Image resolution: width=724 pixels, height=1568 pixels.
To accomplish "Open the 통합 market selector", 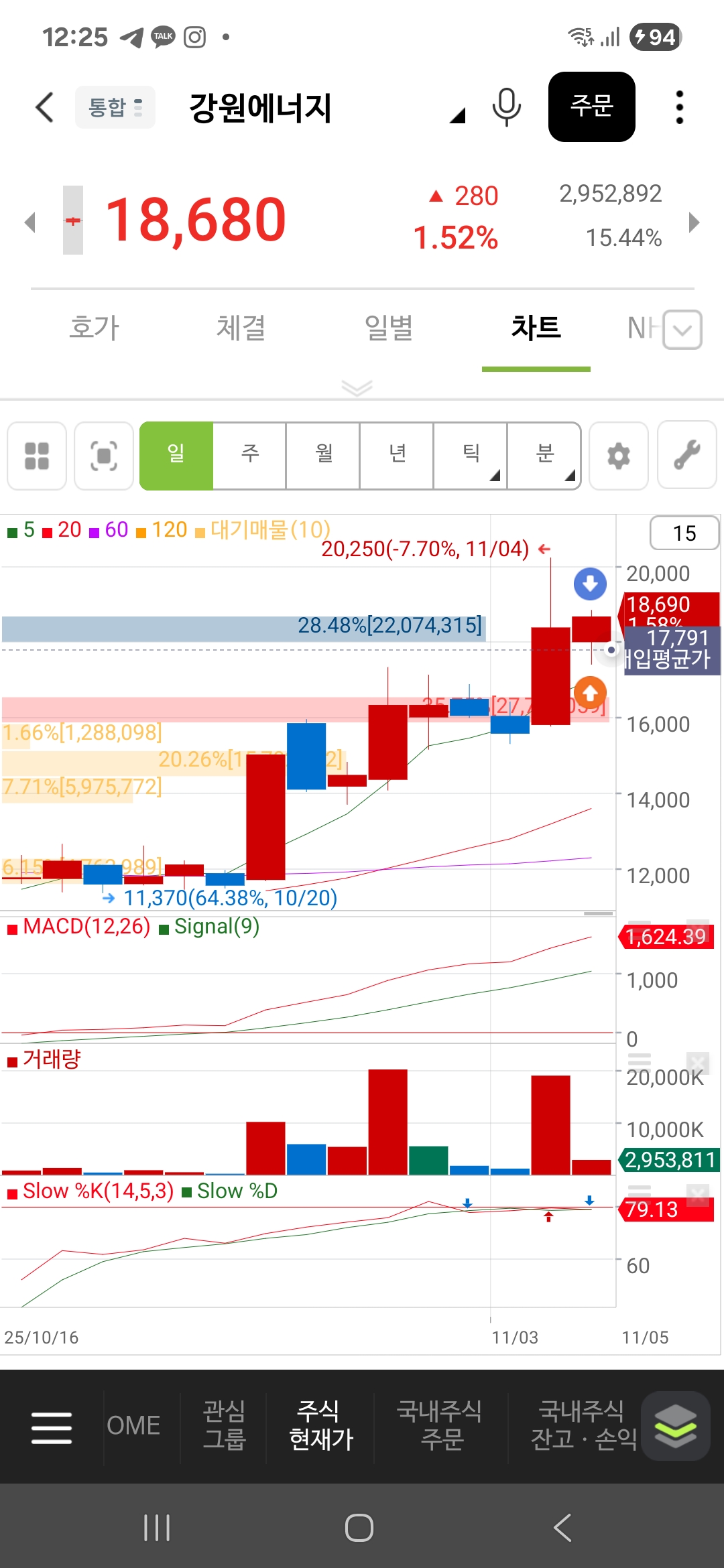I will tap(115, 107).
